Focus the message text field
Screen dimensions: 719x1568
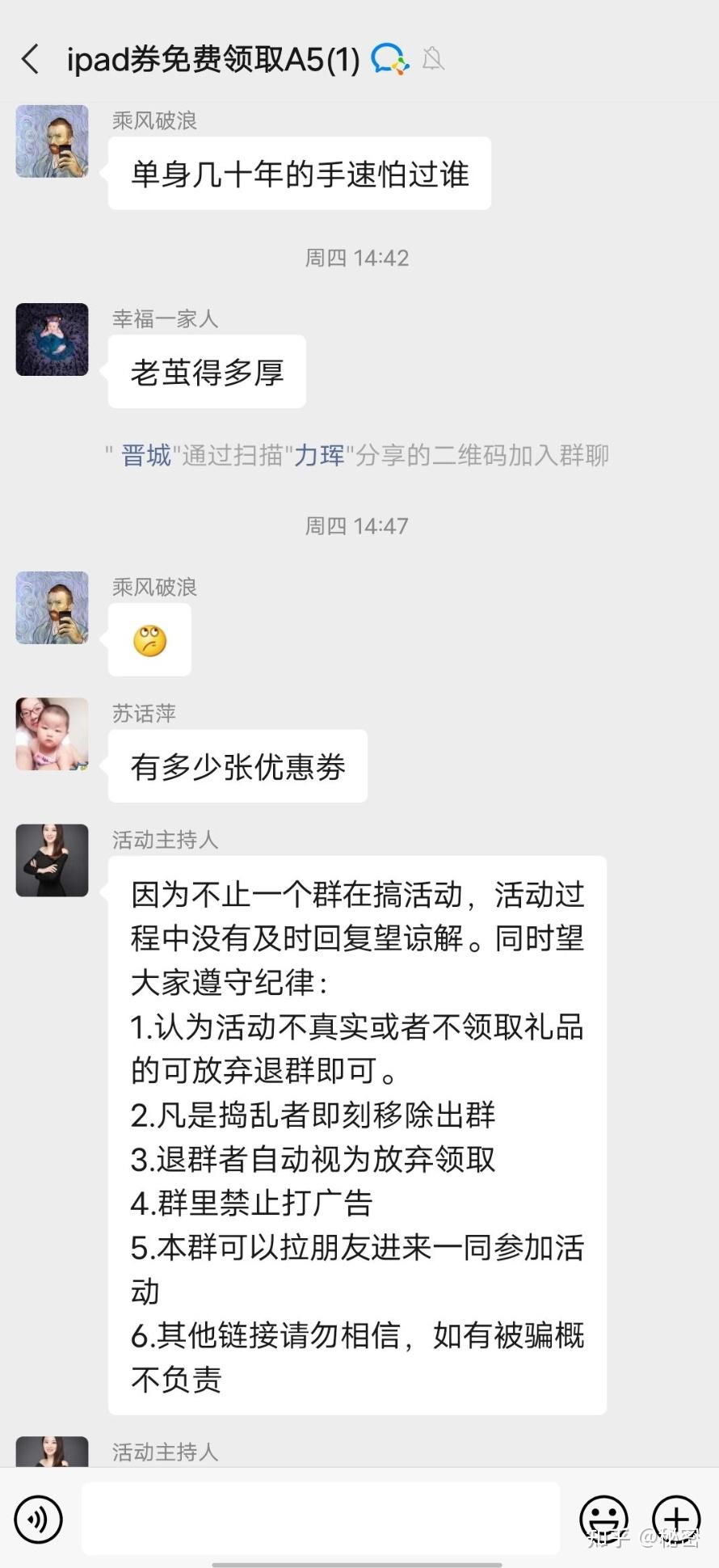pos(321,1518)
